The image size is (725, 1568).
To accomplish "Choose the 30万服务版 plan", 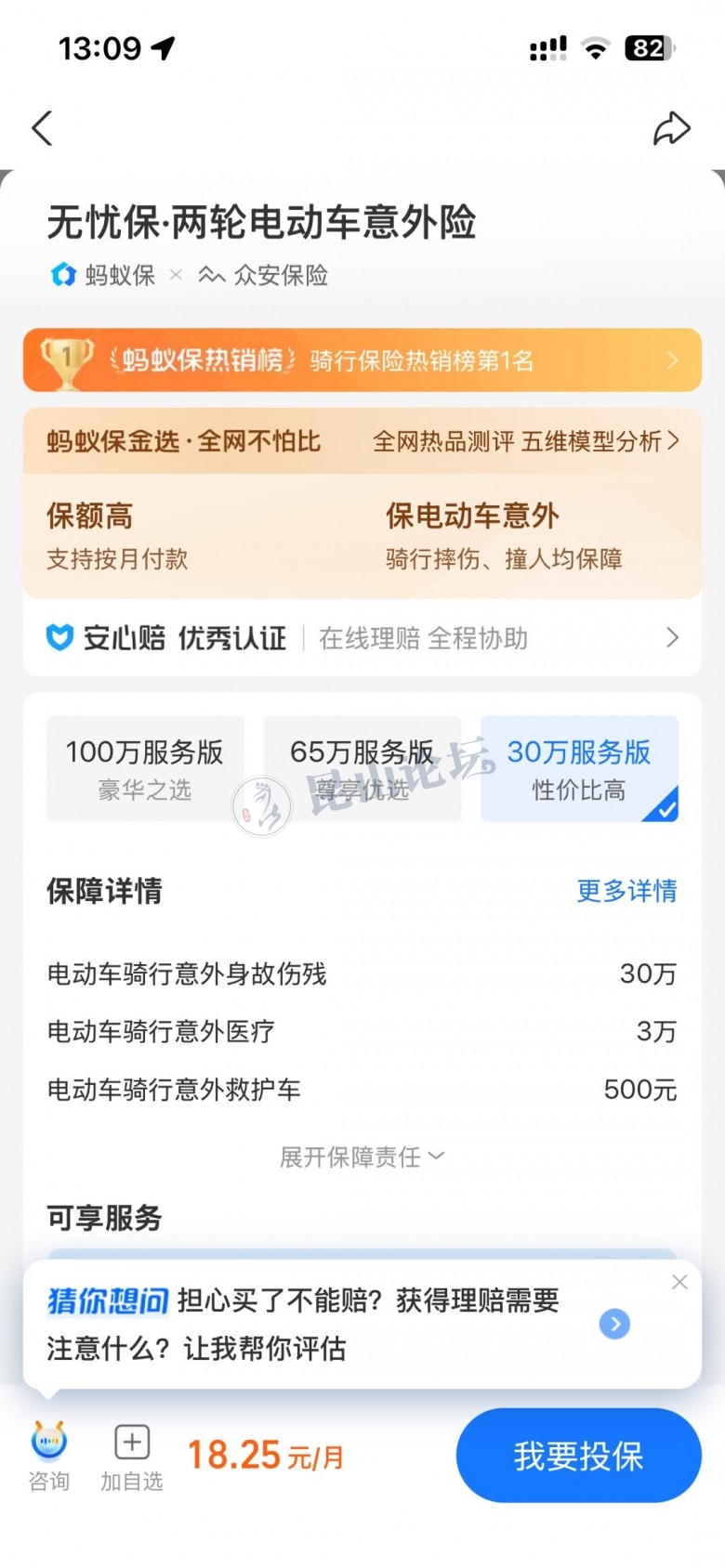I will click(x=579, y=769).
